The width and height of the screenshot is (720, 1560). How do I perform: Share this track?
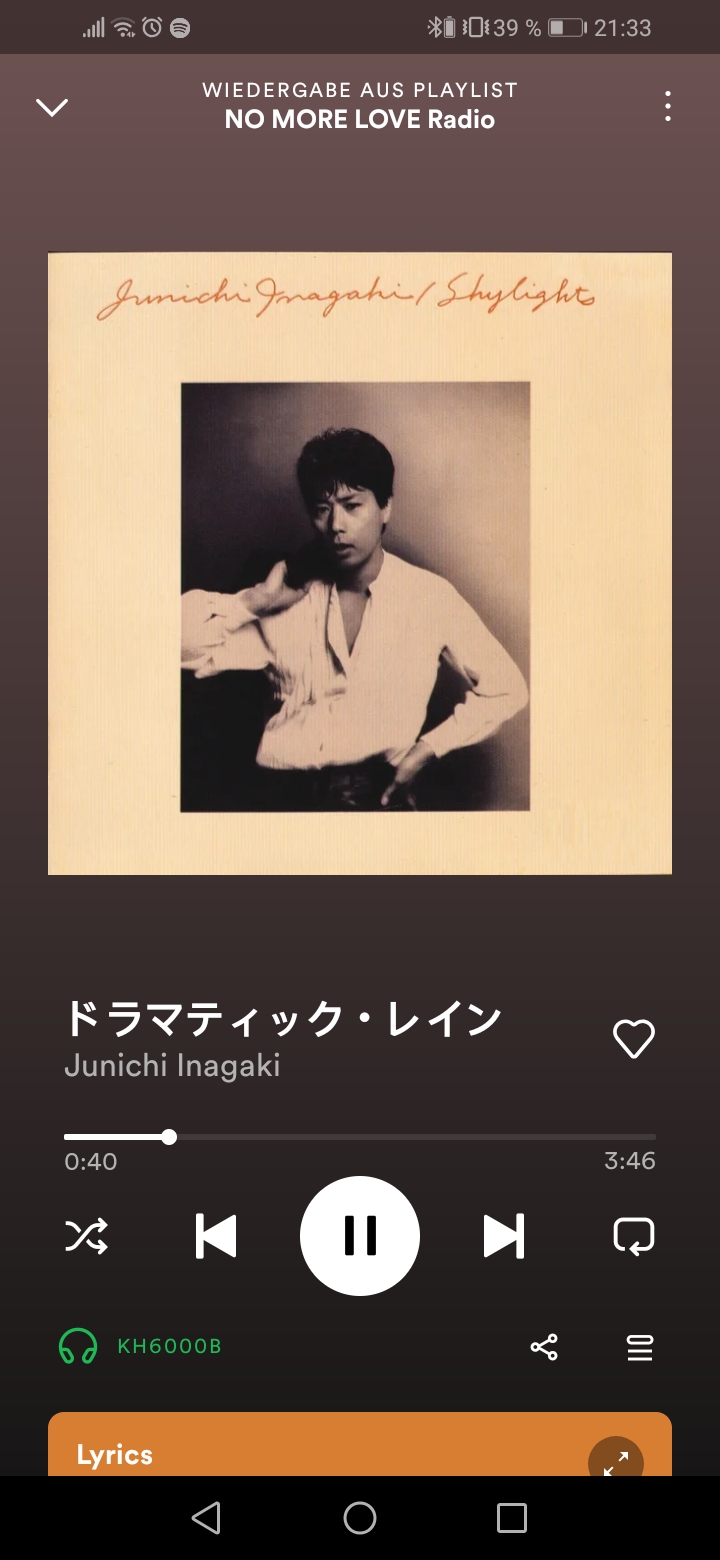click(x=544, y=1347)
